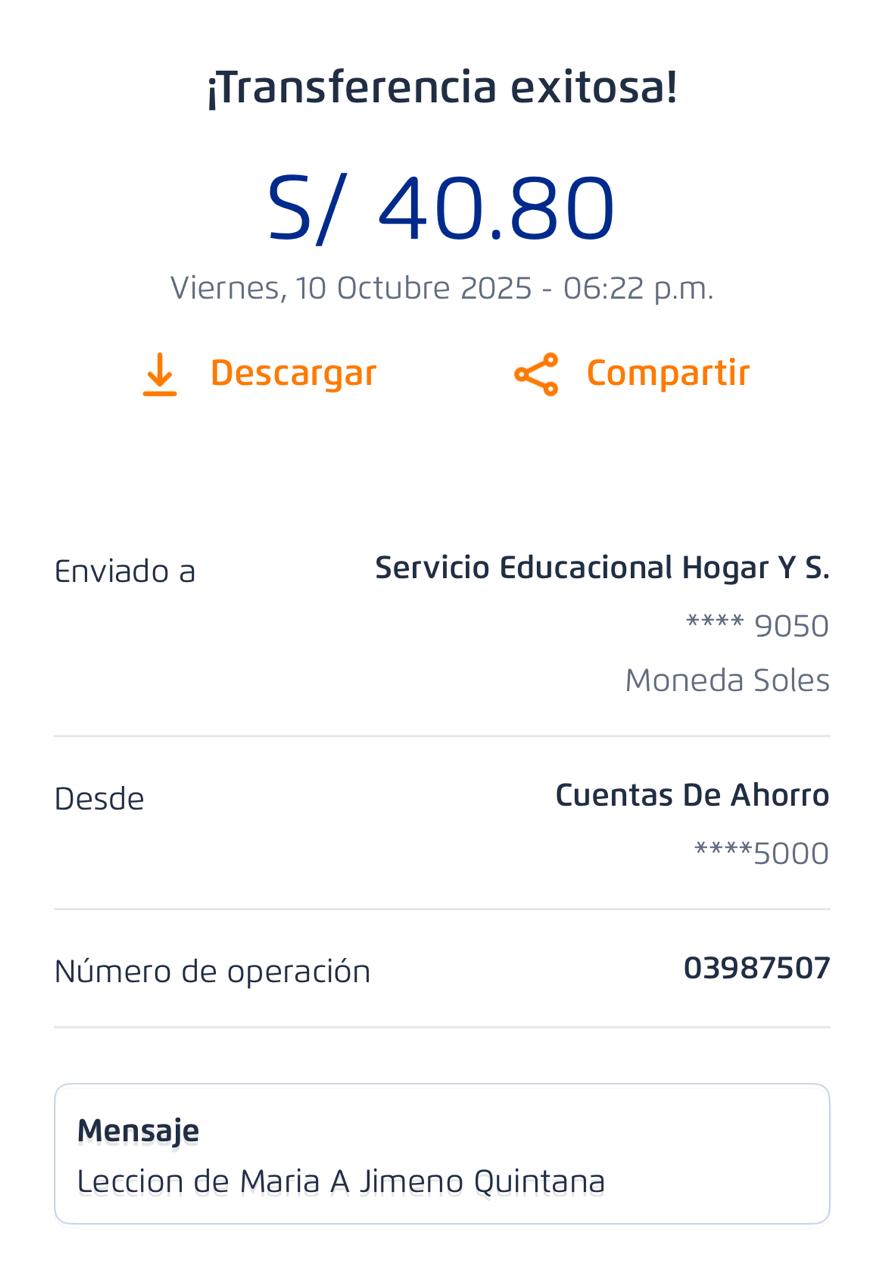The image size is (886, 1280).
Task: Share the receipt using Compartir
Action: (632, 374)
